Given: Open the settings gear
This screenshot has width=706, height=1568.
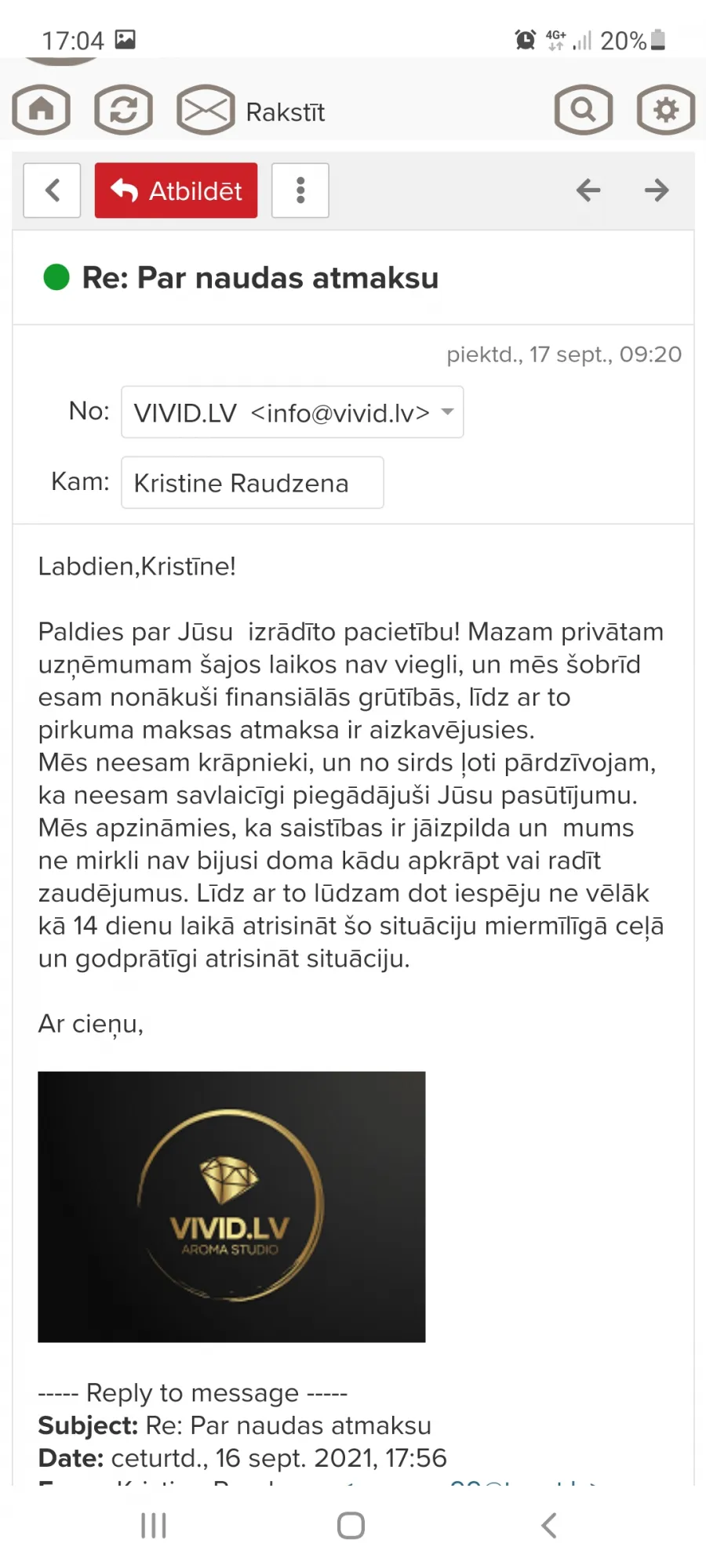Looking at the screenshot, I should pyautogui.click(x=665, y=110).
